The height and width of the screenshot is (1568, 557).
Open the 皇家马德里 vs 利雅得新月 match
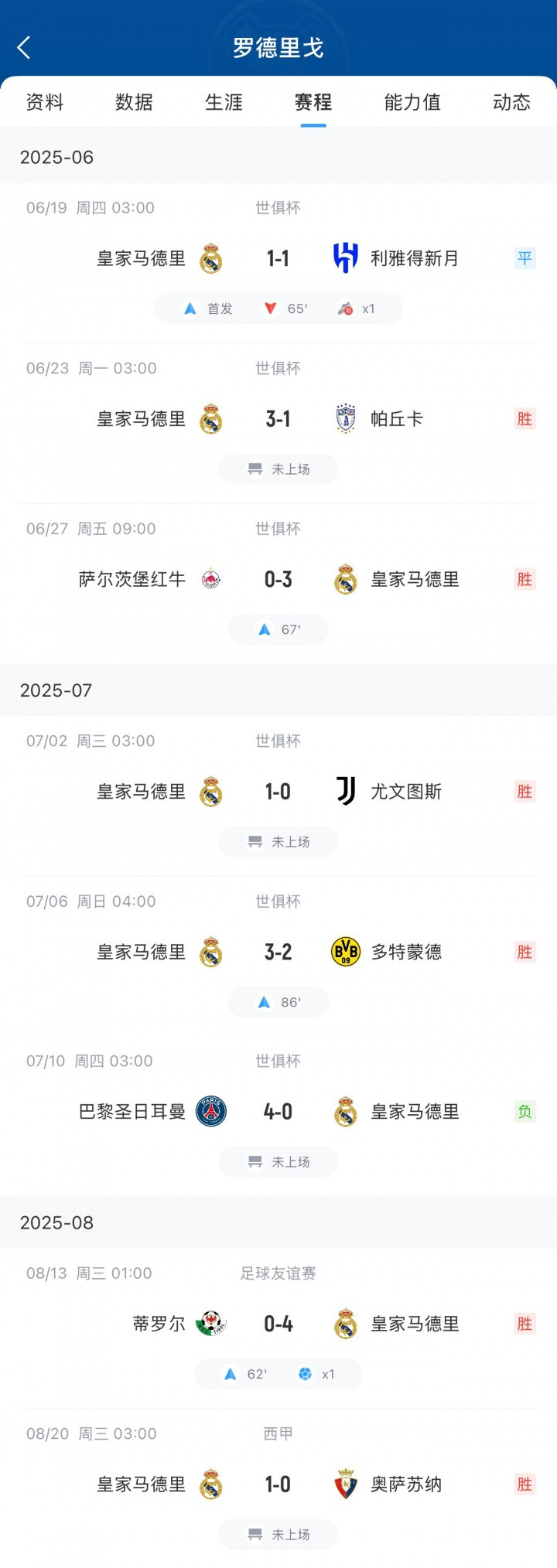tap(278, 258)
